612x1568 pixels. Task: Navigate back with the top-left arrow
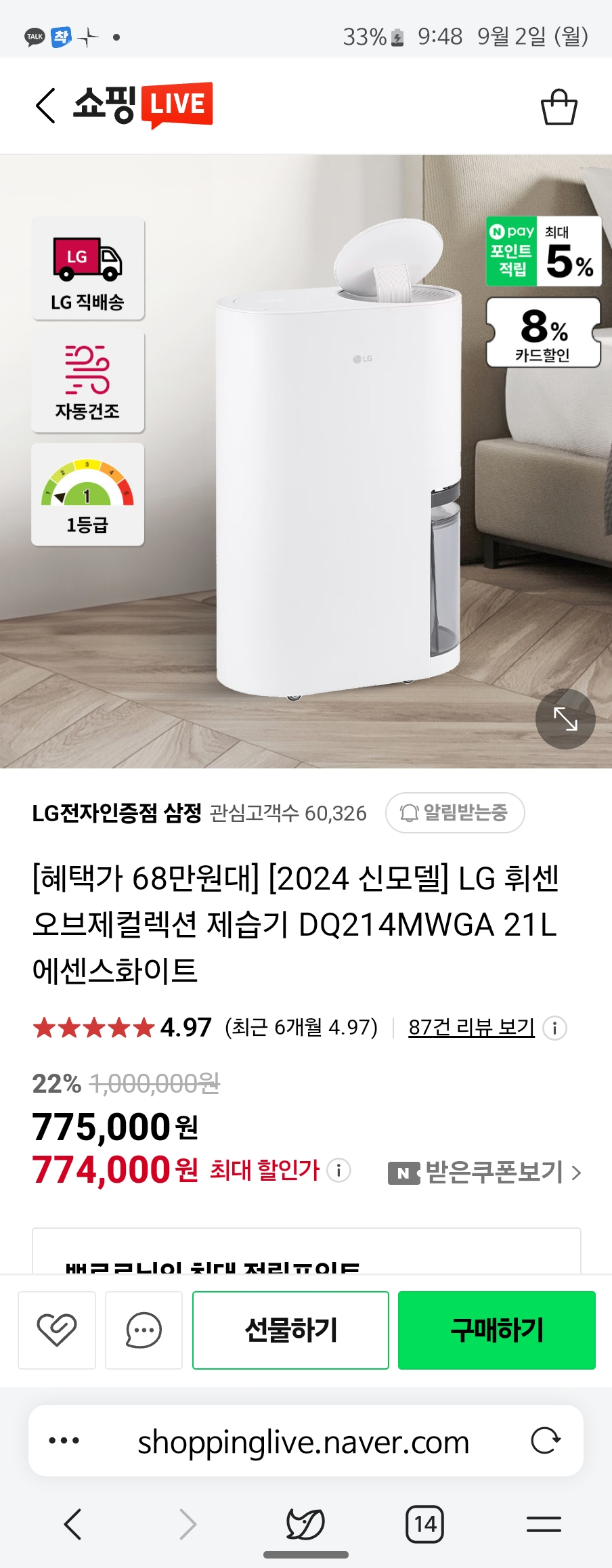pyautogui.click(x=45, y=105)
